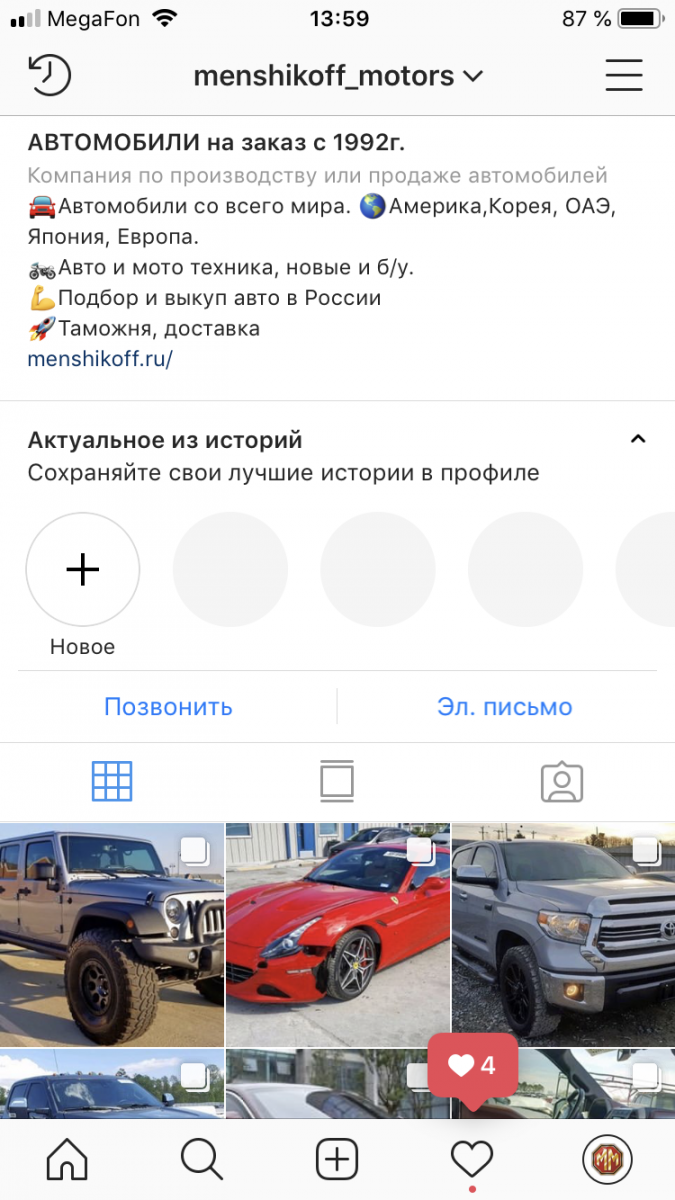Open the red Ferrari post
This screenshot has width=675, height=1200.
[x=337, y=935]
